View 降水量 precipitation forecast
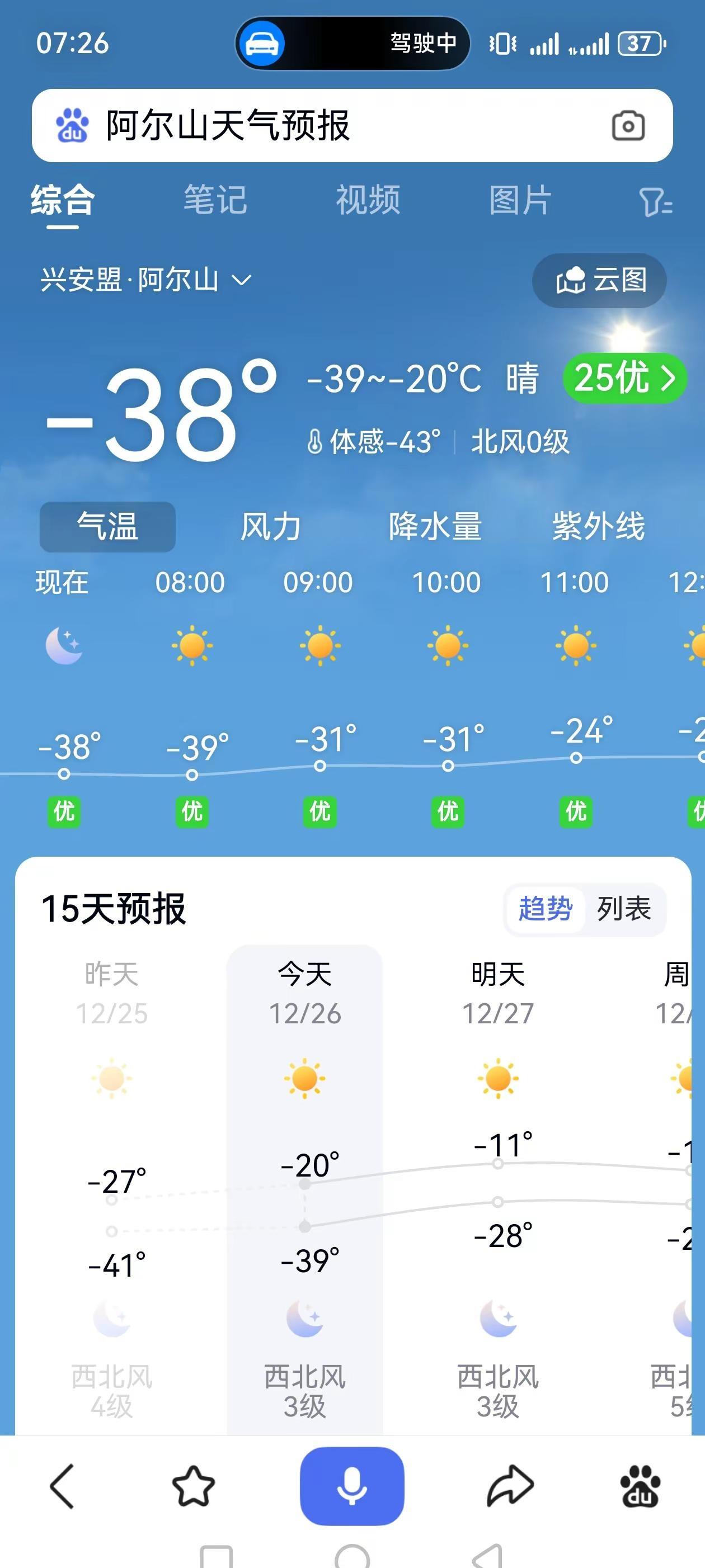Image resolution: width=705 pixels, height=1568 pixels. click(x=436, y=528)
